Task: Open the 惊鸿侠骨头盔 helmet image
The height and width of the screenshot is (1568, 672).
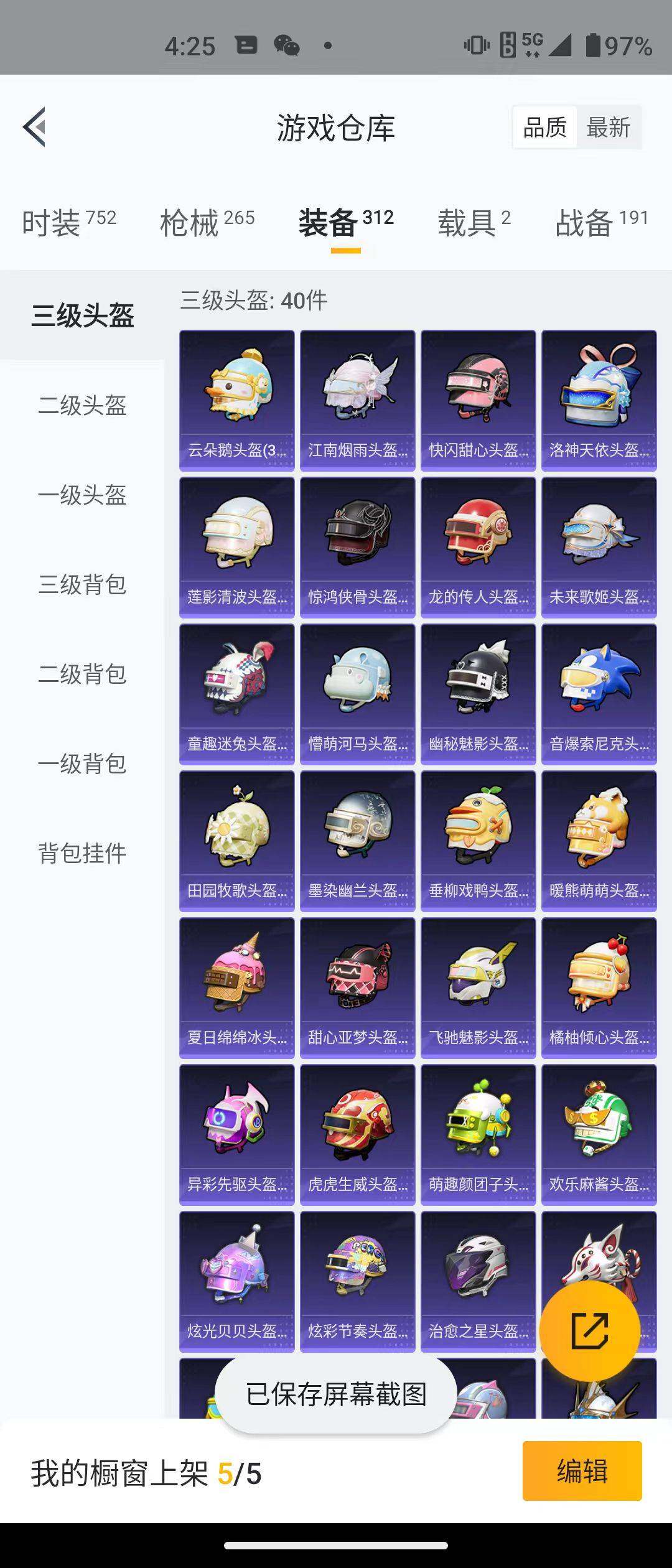Action: click(357, 541)
